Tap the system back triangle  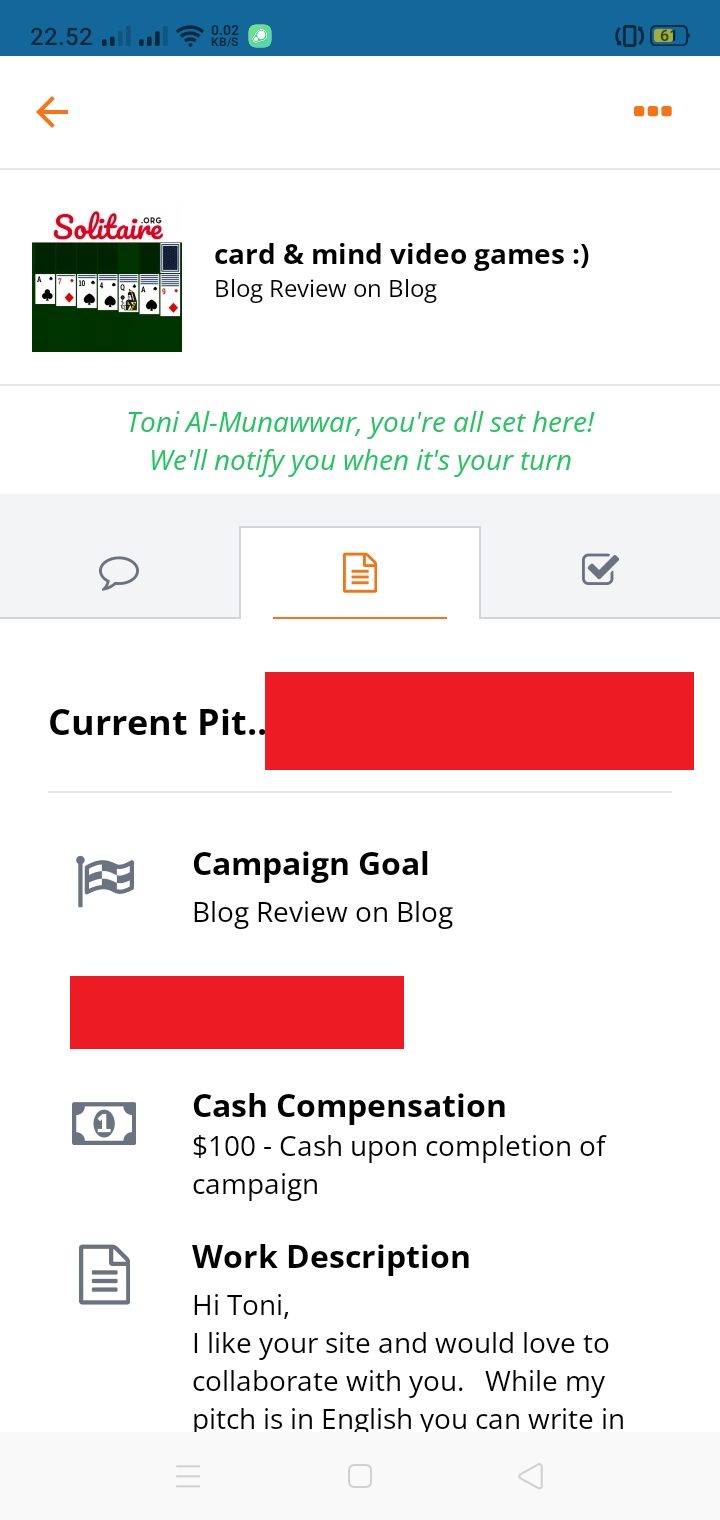click(531, 1476)
